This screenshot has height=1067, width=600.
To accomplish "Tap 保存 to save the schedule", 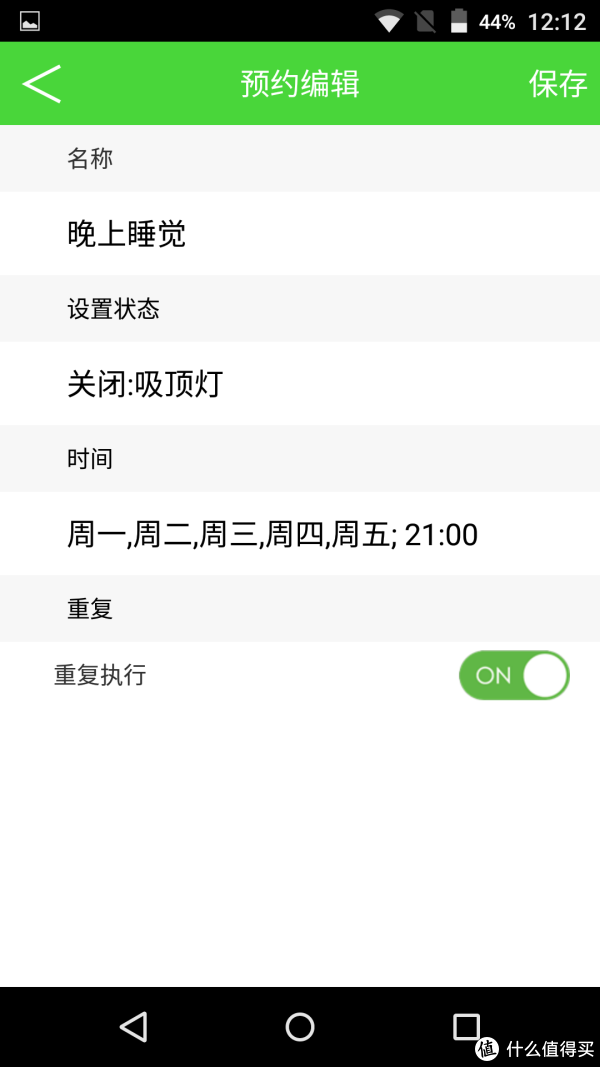I will tap(558, 84).
